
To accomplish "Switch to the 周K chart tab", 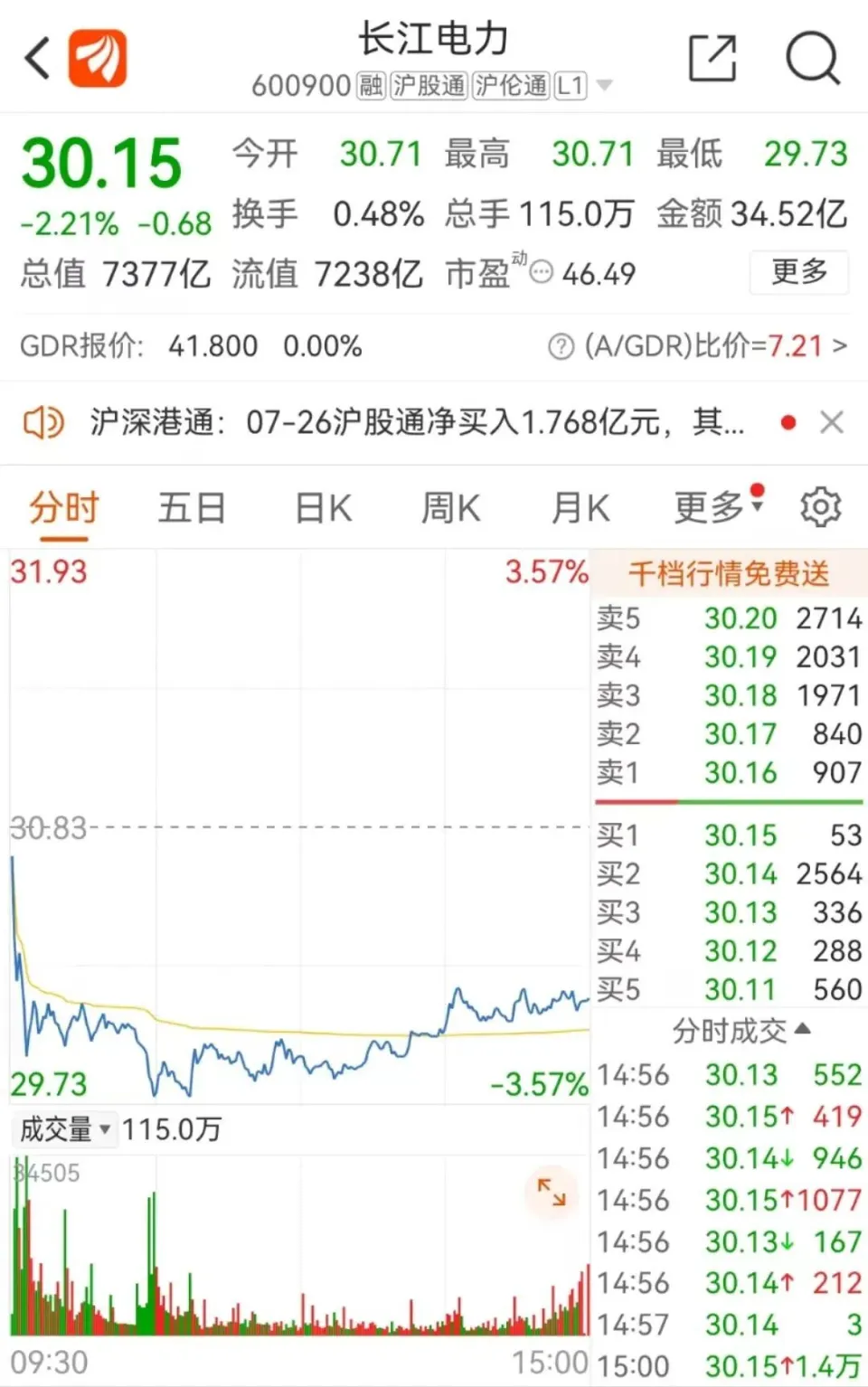I will coord(450,508).
